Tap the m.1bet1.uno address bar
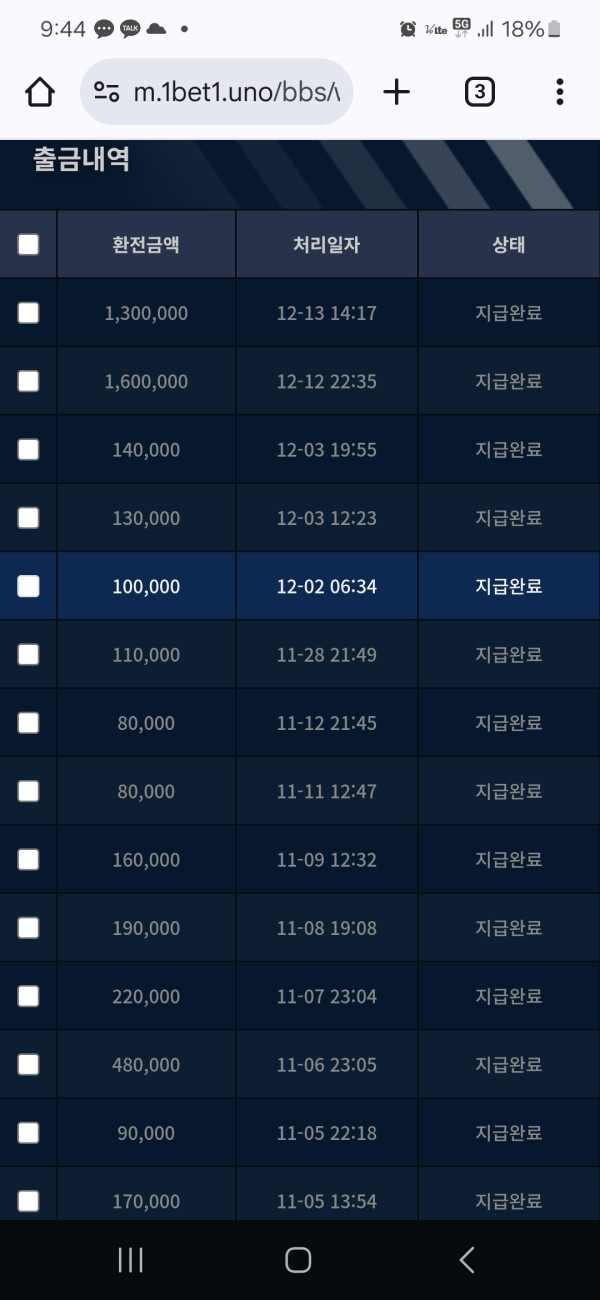The width and height of the screenshot is (600, 1300). [x=217, y=92]
